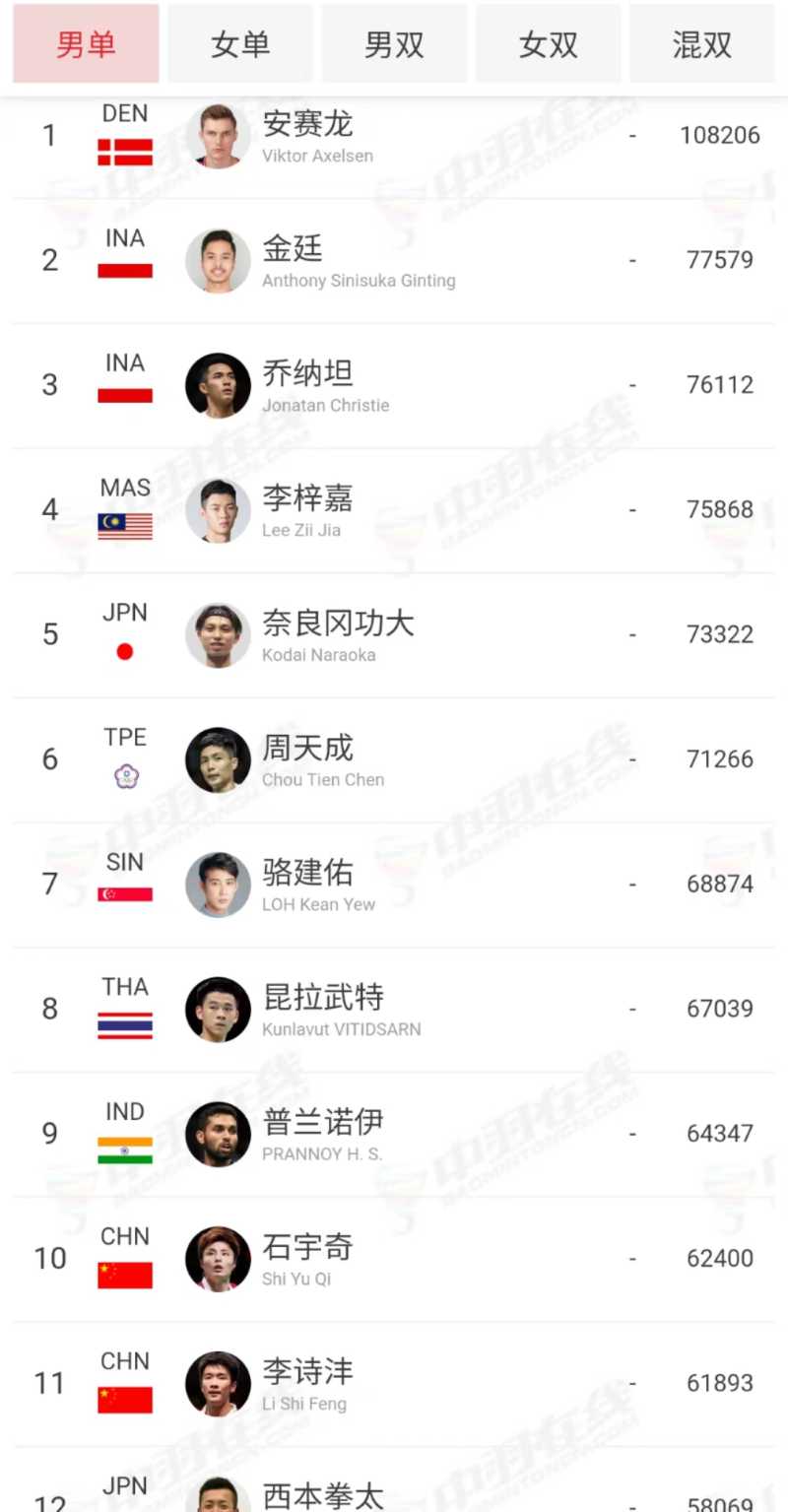Select the Chou Tien Chen row
This screenshot has width=788, height=1512.
click(394, 759)
